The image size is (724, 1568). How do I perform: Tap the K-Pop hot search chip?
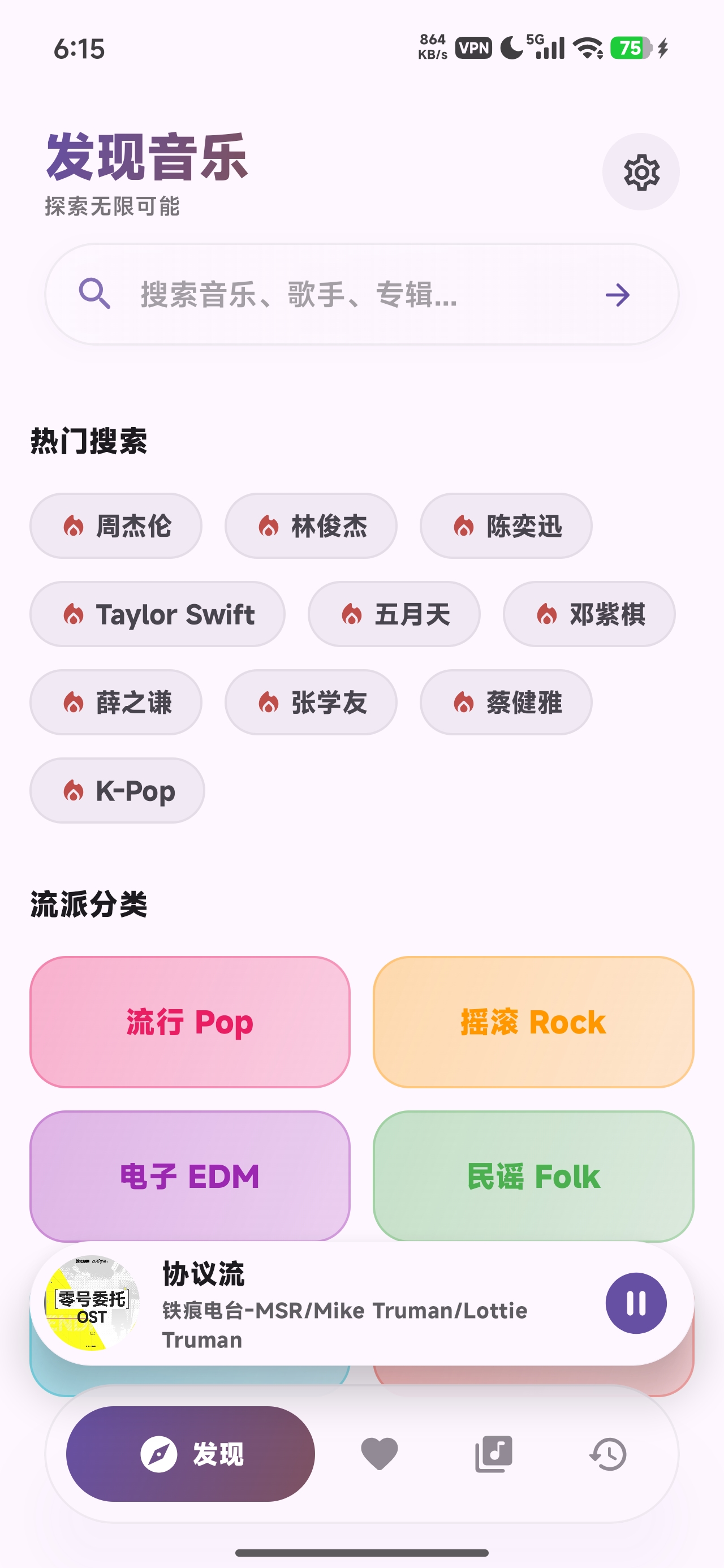(x=117, y=791)
